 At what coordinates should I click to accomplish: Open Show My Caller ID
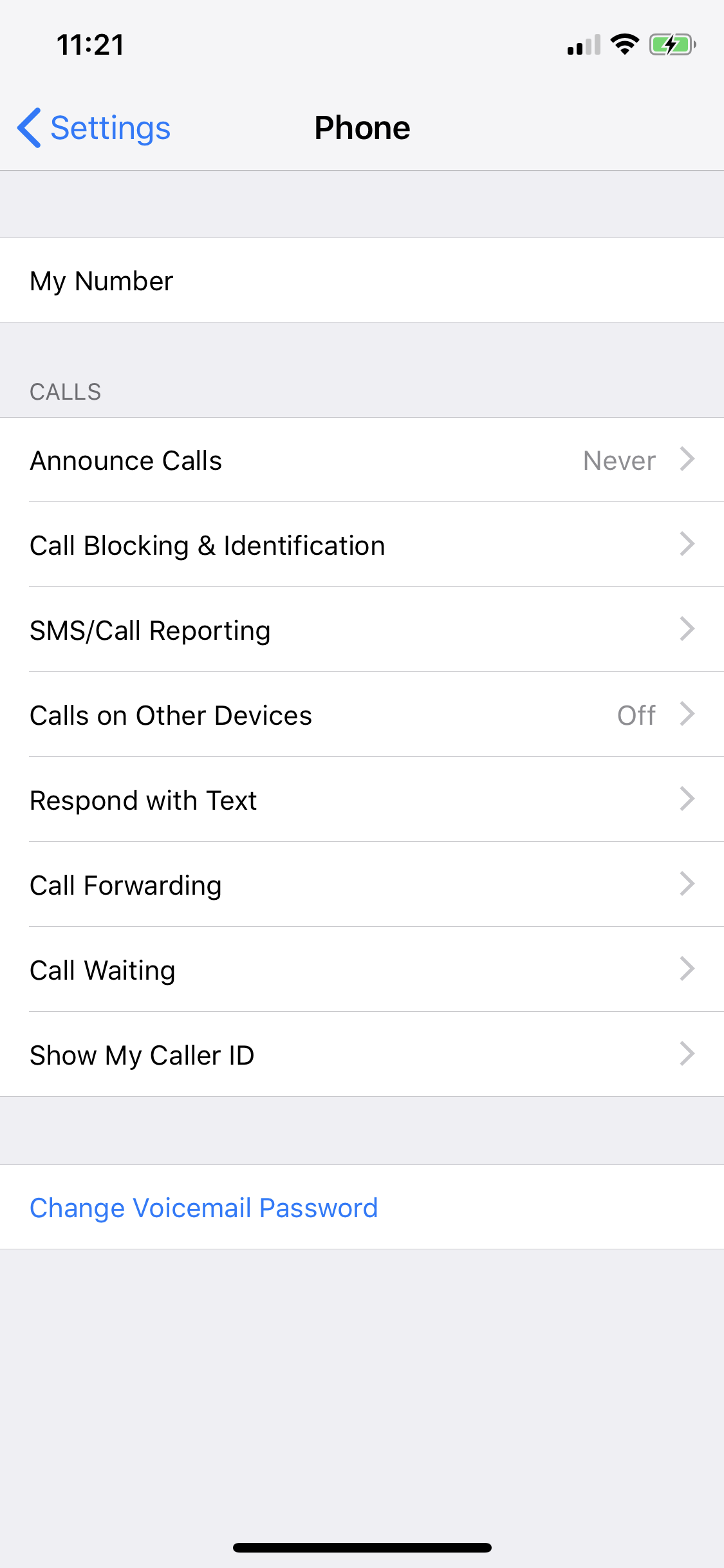362,1055
